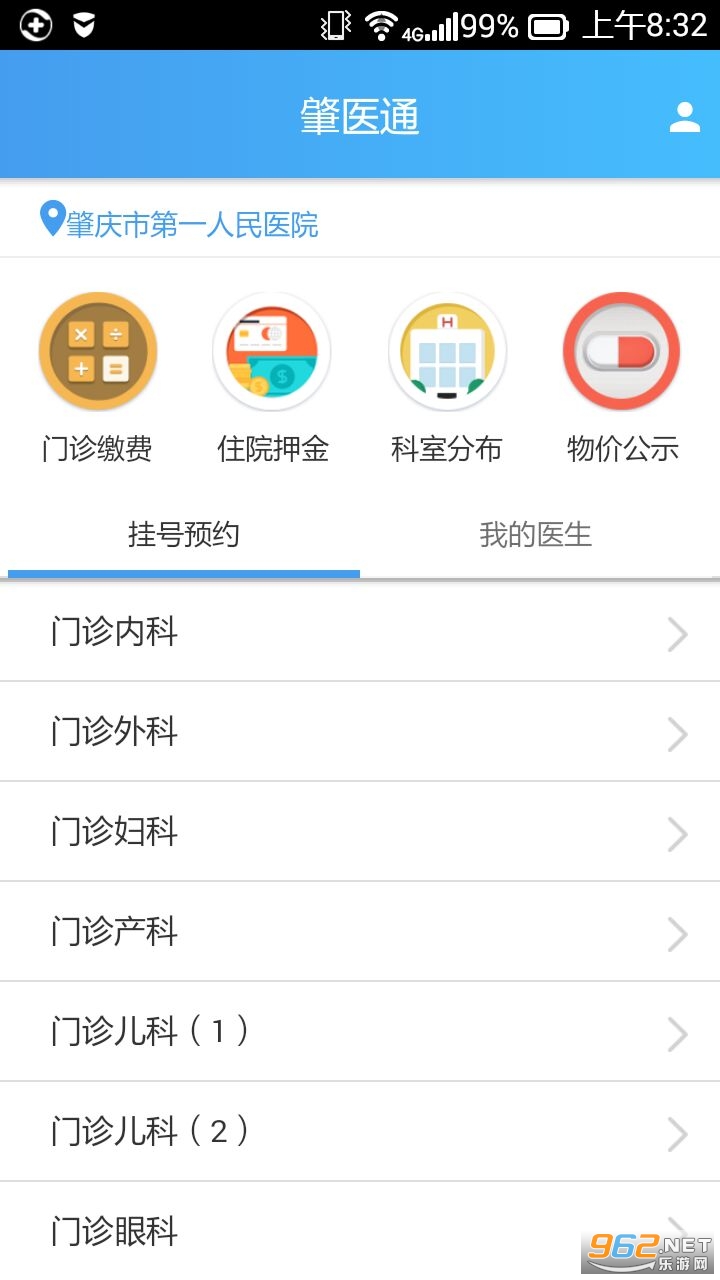Open the user profile icon
720x1280 pixels.
[x=684, y=117]
